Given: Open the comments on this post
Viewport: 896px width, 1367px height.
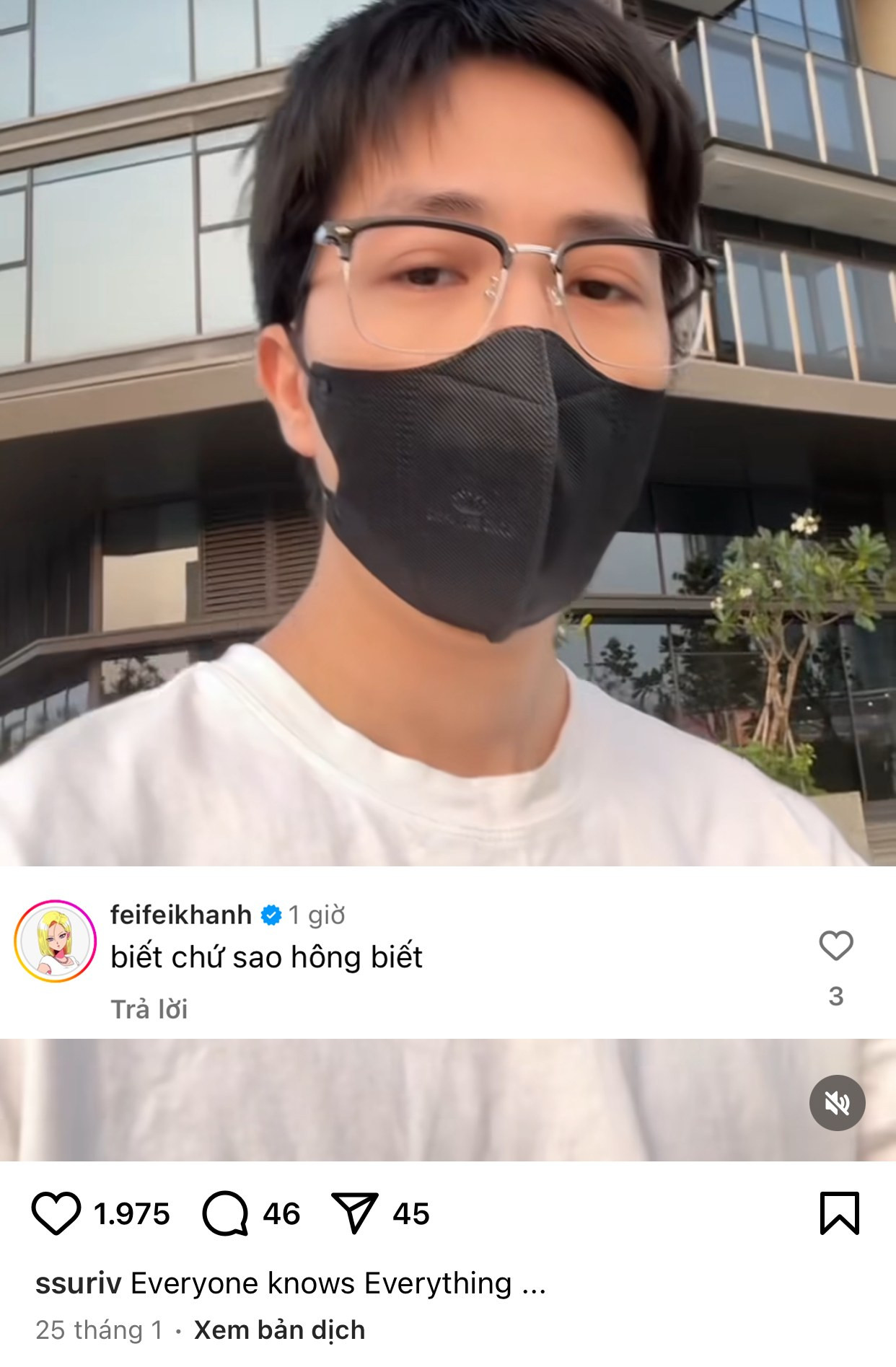Looking at the screenshot, I should click(225, 1213).
